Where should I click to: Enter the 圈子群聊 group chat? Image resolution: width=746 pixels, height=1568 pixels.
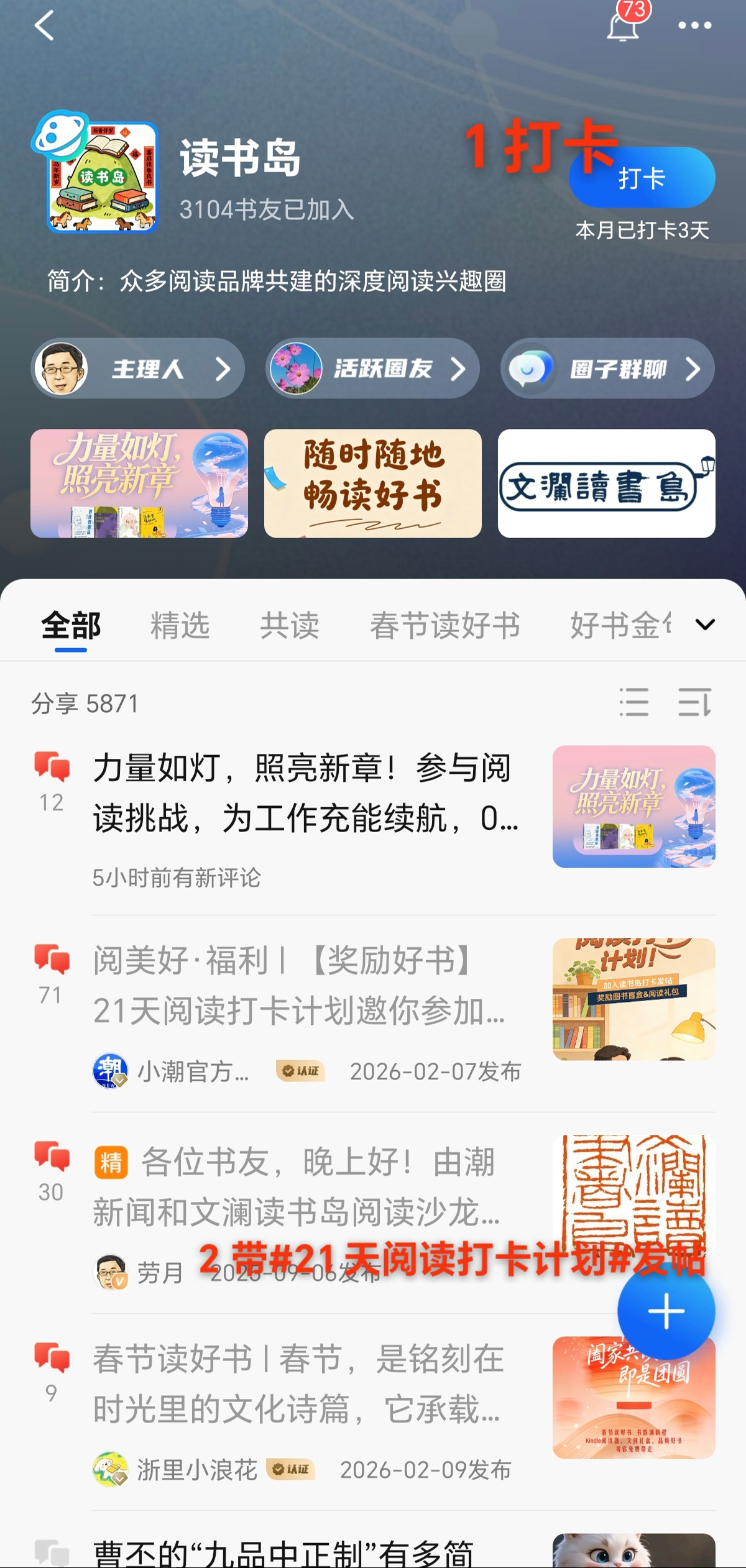(607, 369)
